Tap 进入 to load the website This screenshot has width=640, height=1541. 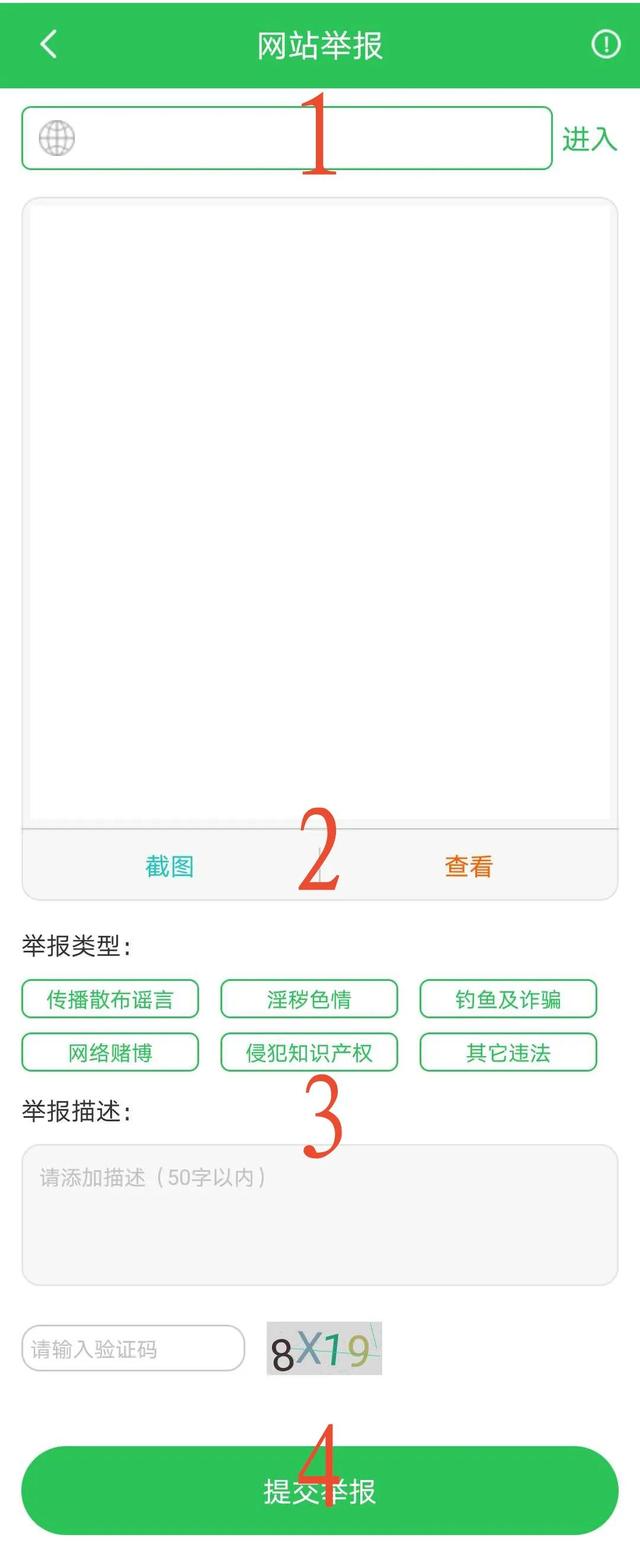[x=589, y=139]
